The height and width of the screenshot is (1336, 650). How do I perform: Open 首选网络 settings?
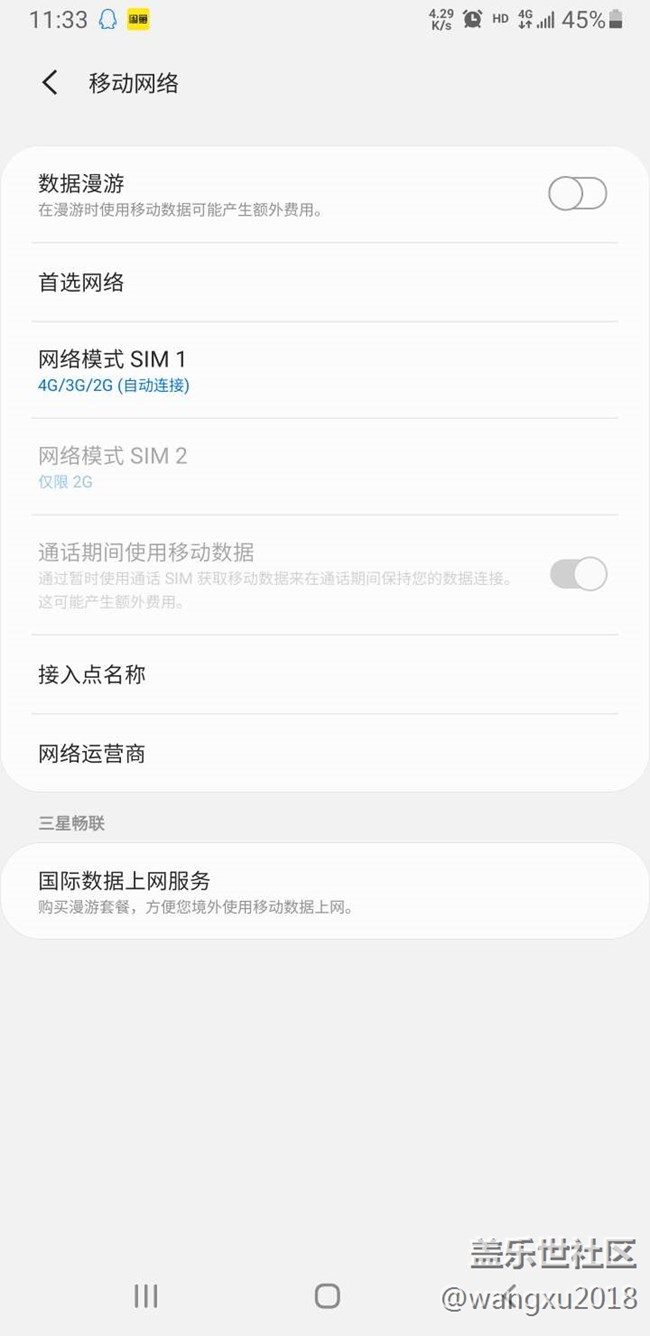pyautogui.click(x=325, y=283)
